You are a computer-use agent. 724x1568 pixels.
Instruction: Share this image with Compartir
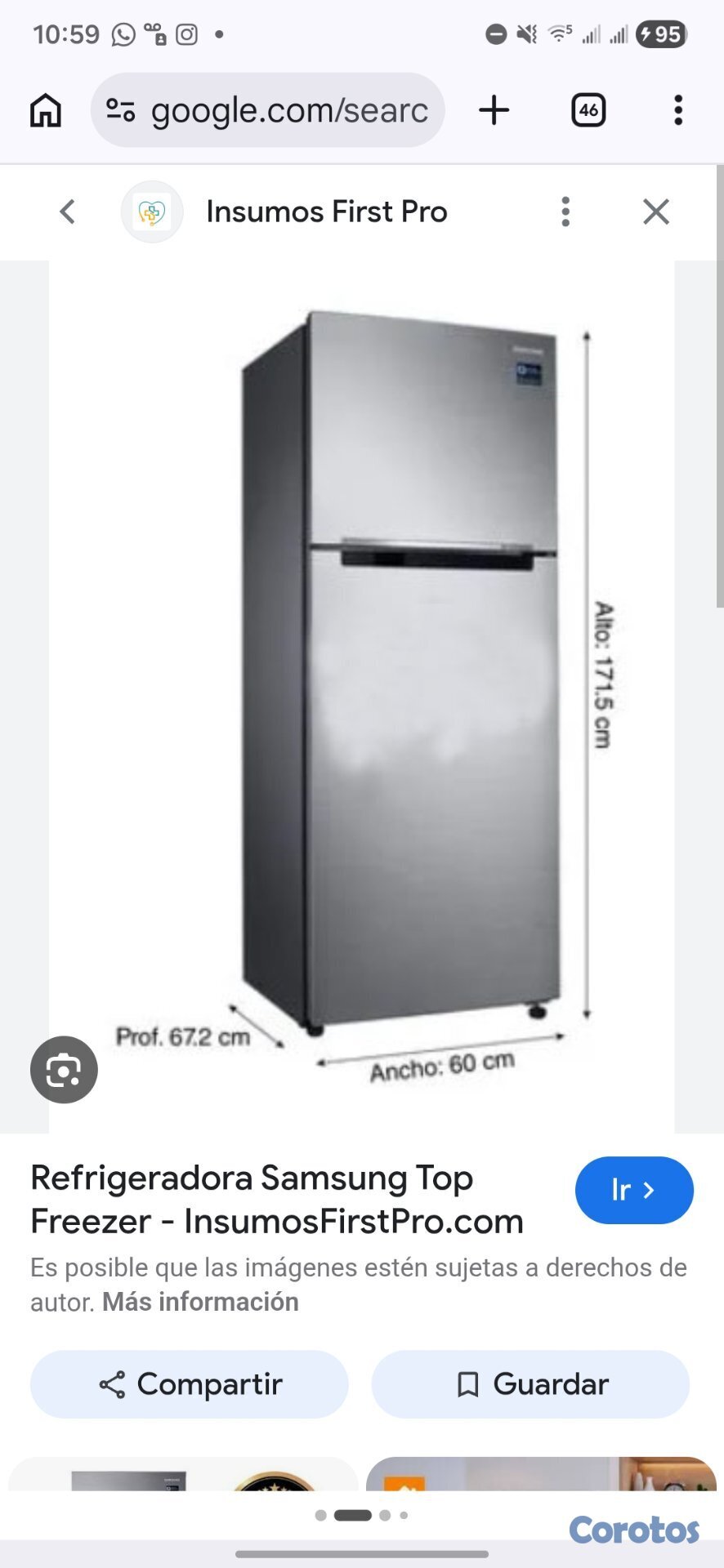coord(190,1384)
